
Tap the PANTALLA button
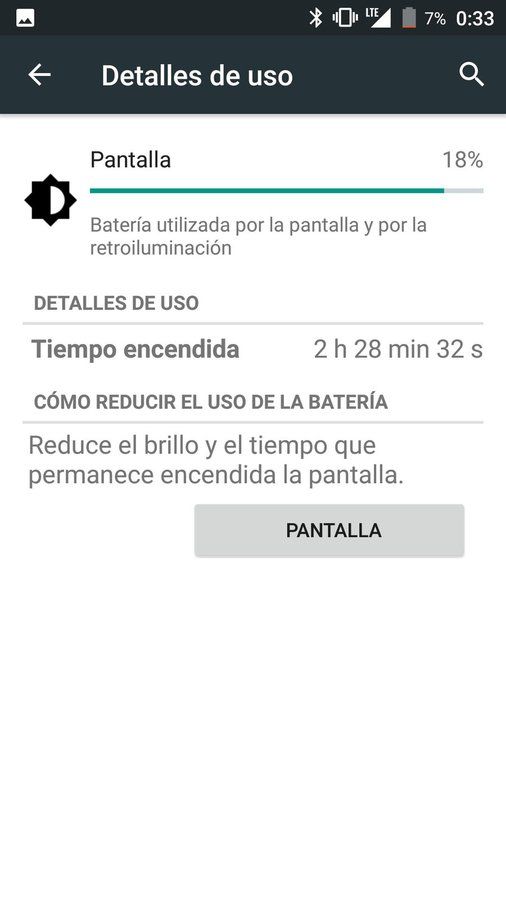click(329, 530)
